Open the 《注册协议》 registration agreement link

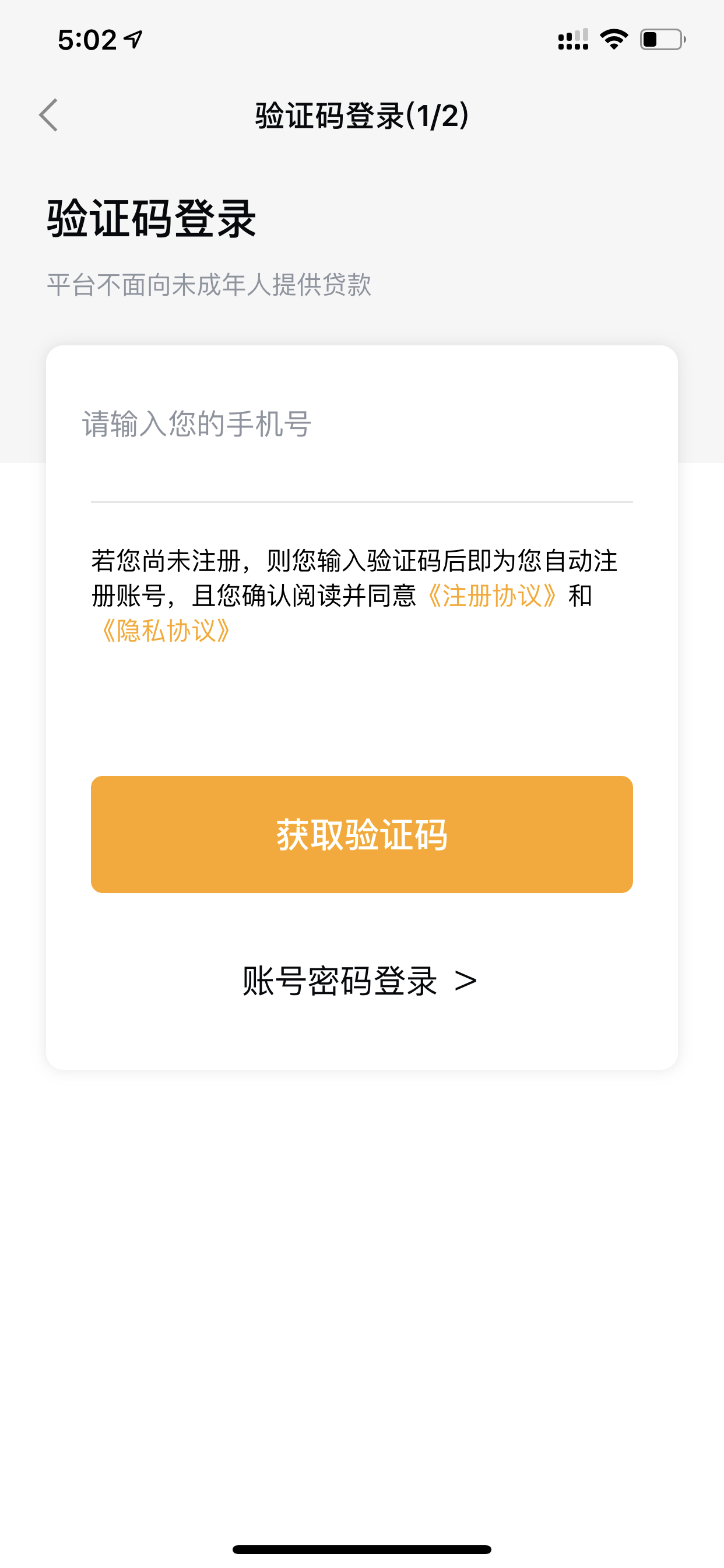click(491, 596)
